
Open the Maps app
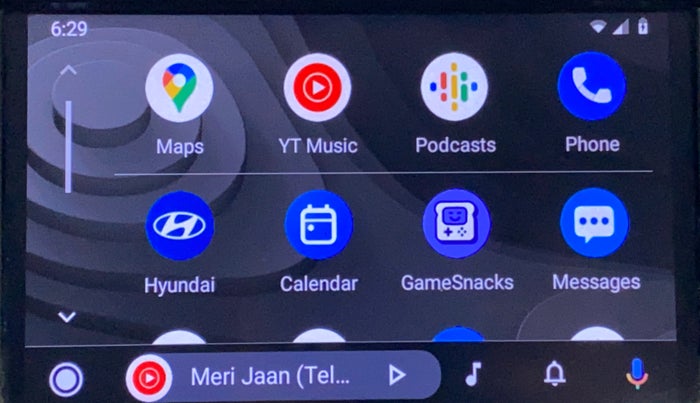tap(179, 89)
